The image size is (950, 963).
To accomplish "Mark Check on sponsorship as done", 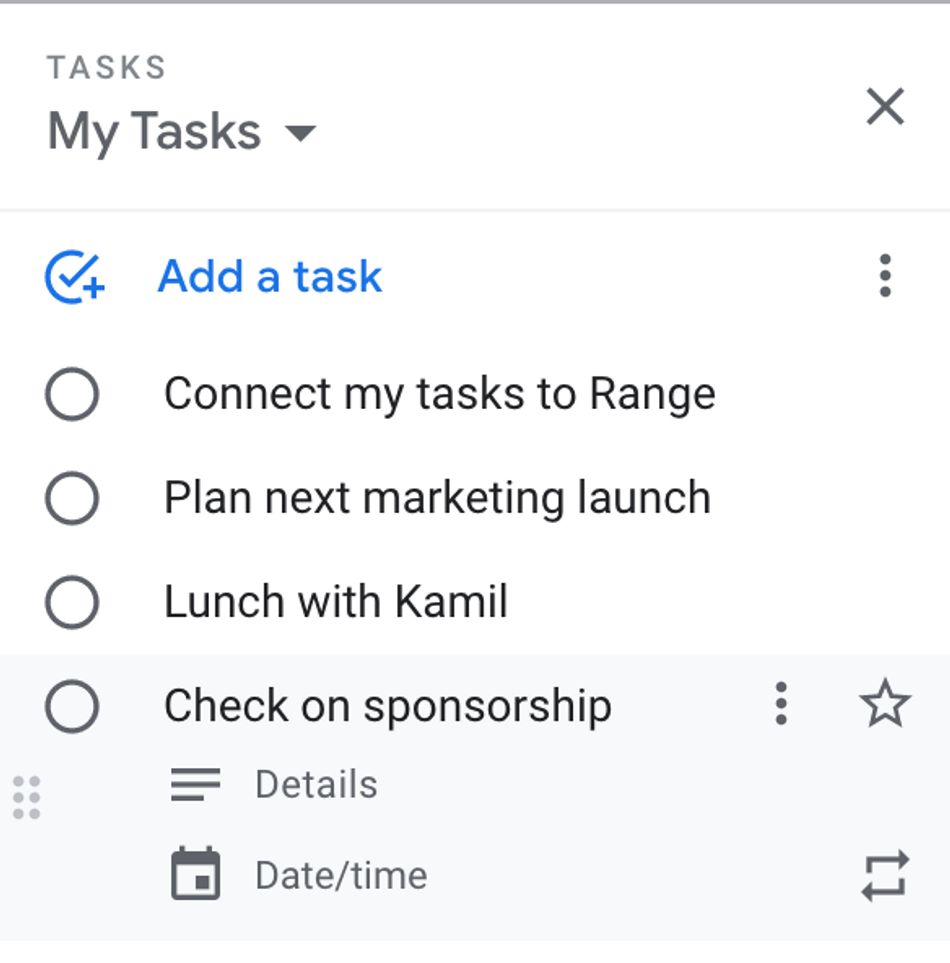I will 72,707.
